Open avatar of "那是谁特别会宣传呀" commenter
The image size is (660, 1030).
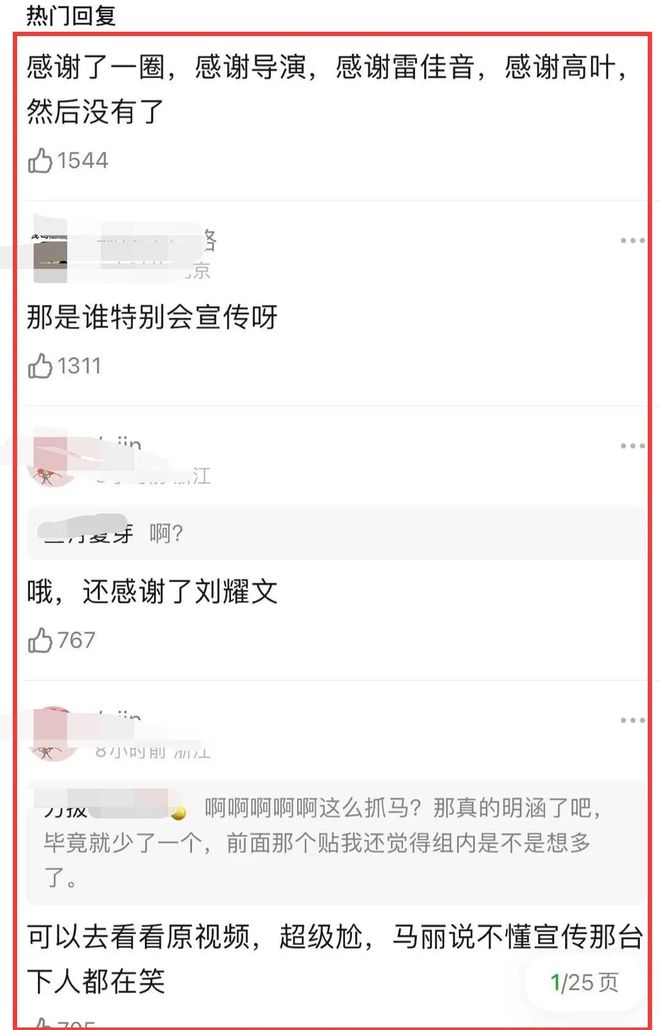[48, 247]
